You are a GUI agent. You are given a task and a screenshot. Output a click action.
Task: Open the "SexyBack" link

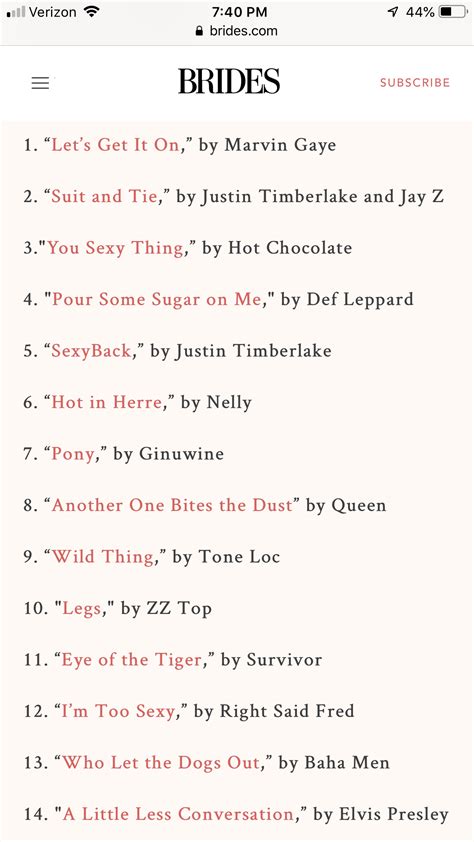91,351
